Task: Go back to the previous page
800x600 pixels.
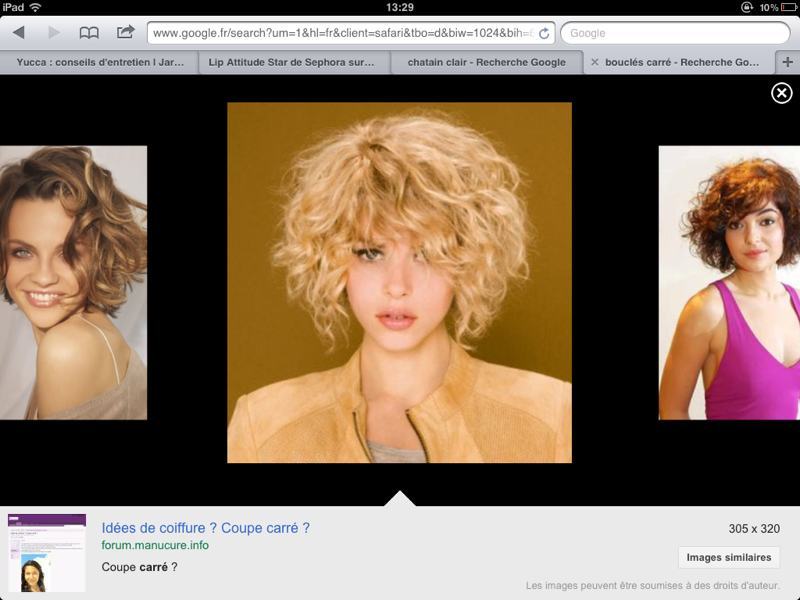Action: 19,33
